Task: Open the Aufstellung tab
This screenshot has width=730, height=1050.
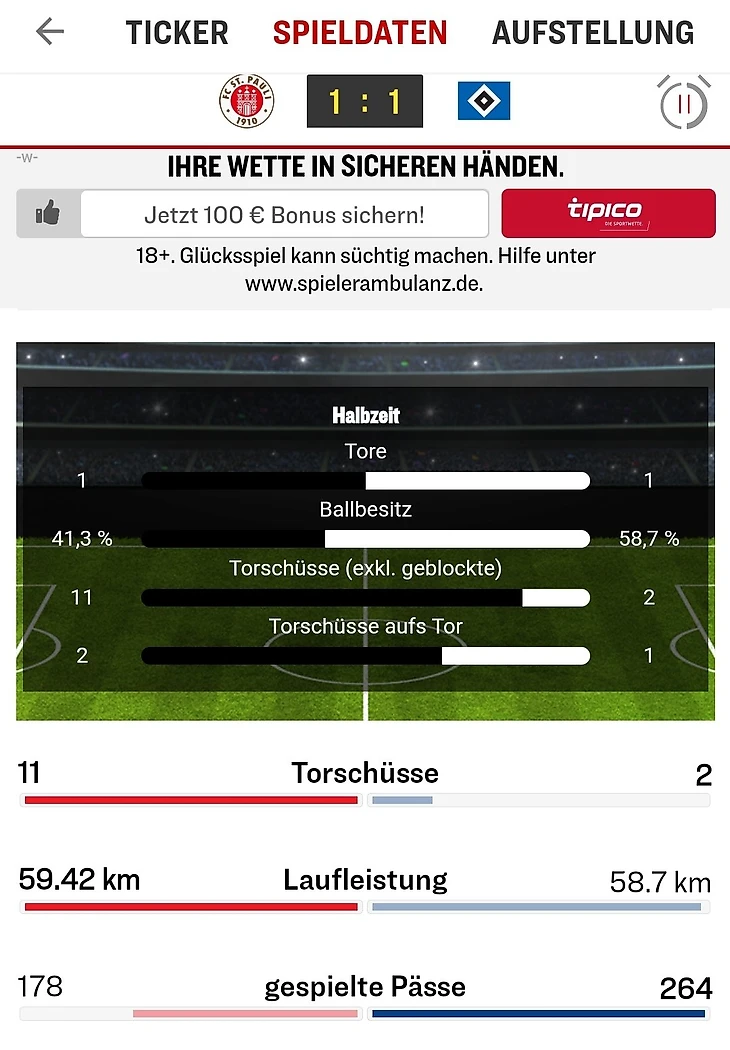Action: click(593, 33)
